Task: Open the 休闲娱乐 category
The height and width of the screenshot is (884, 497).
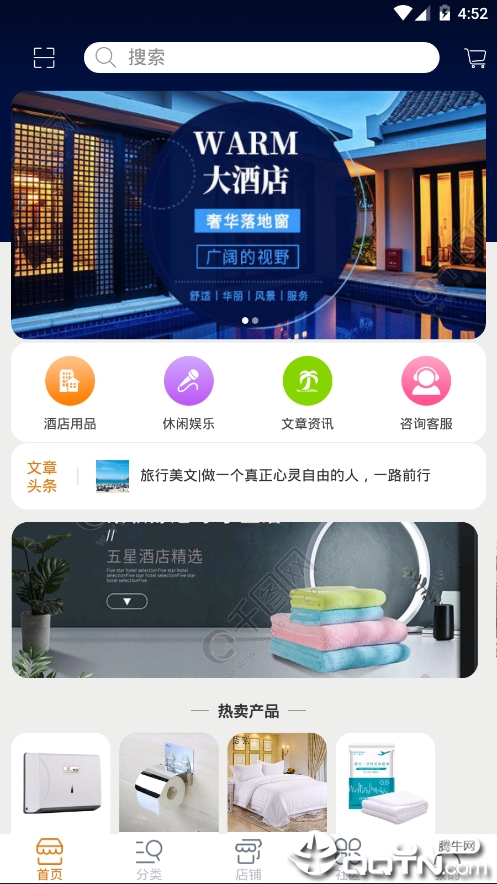Action: 189,394
